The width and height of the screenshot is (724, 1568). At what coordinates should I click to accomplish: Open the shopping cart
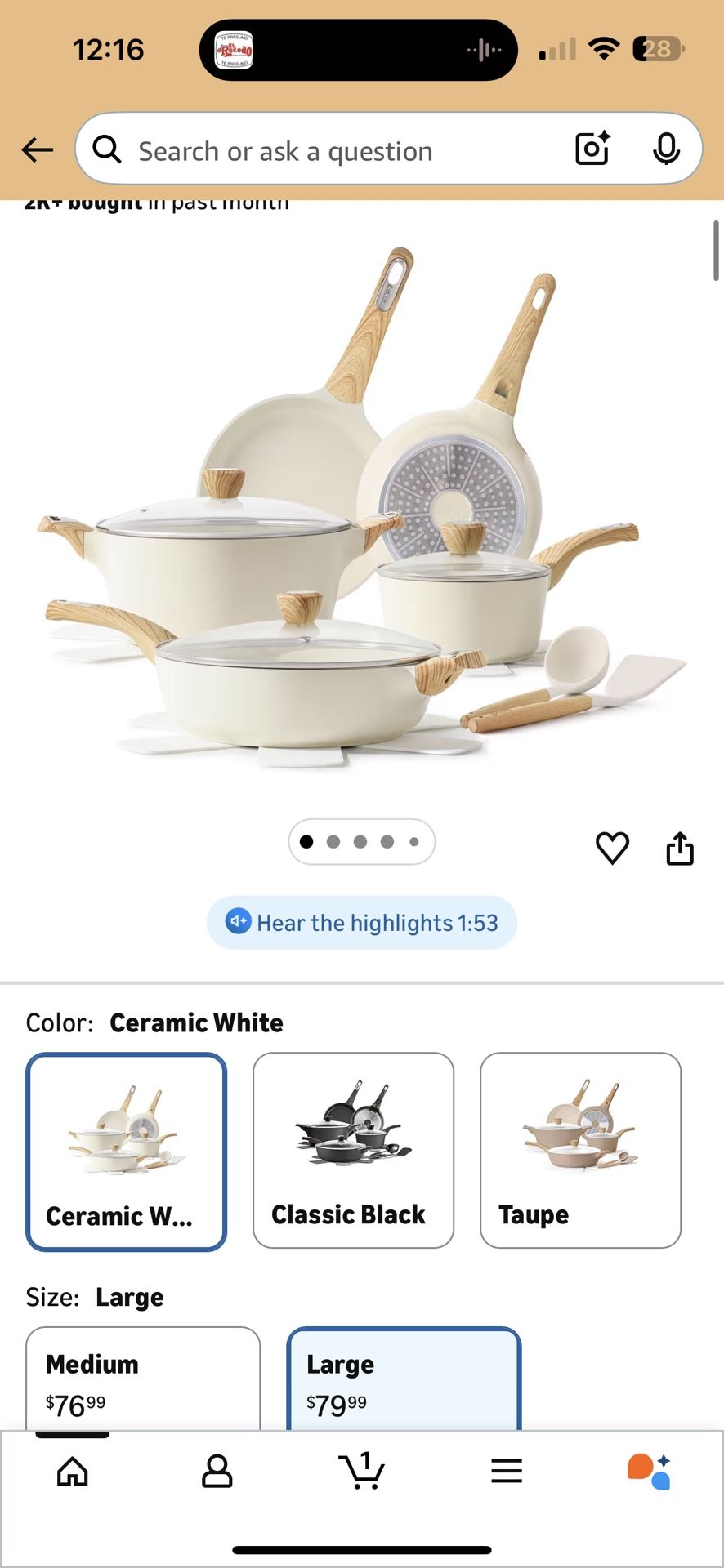click(361, 1470)
